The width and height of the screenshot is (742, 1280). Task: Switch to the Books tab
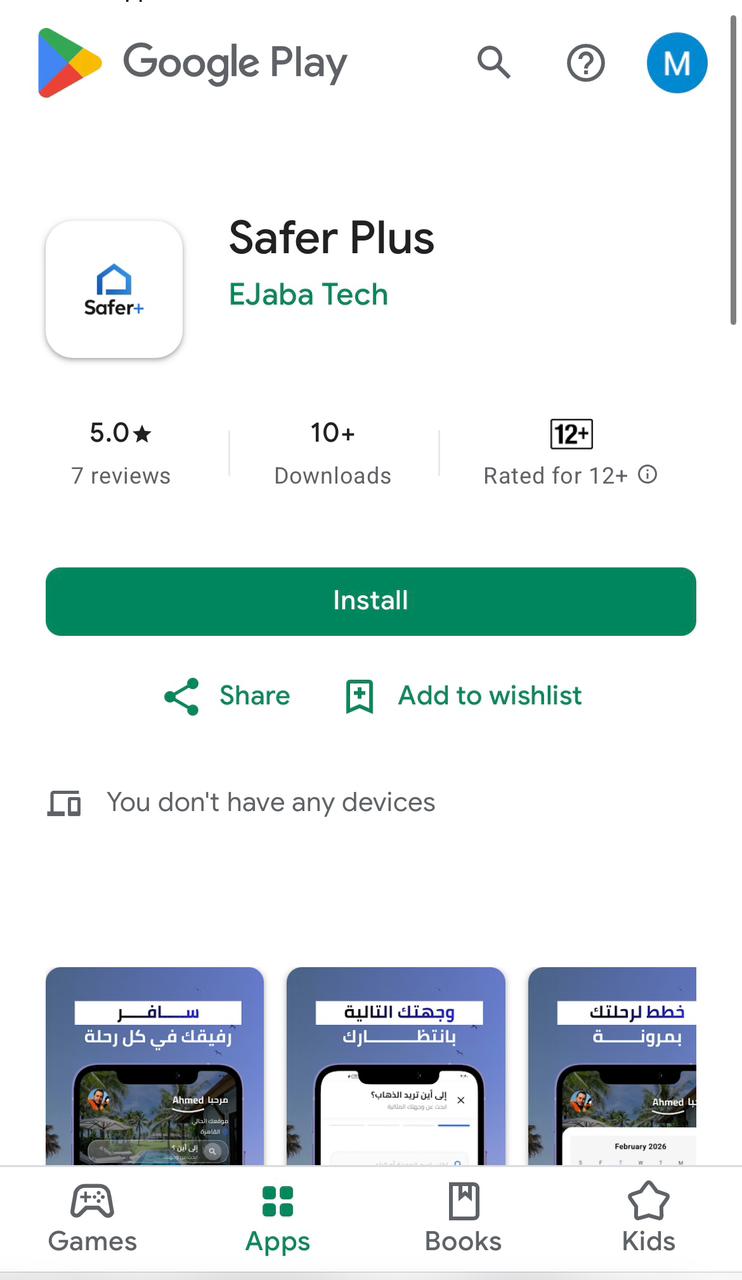[463, 1219]
